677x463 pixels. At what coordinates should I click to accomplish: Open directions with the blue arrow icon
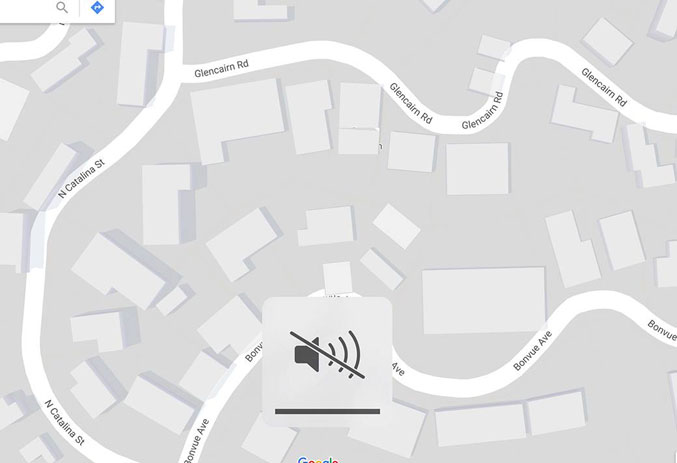[97, 8]
